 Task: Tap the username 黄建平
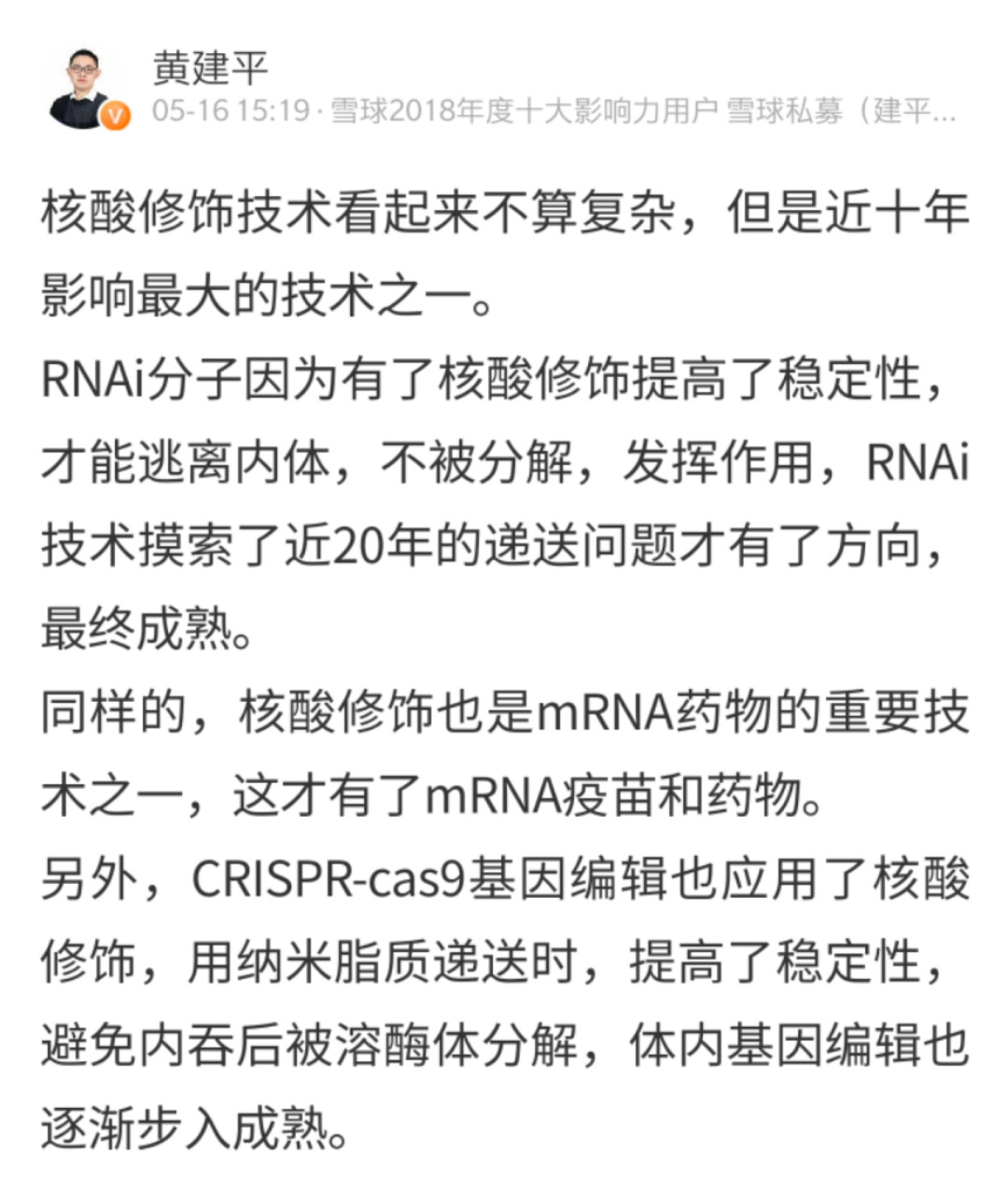211,67
